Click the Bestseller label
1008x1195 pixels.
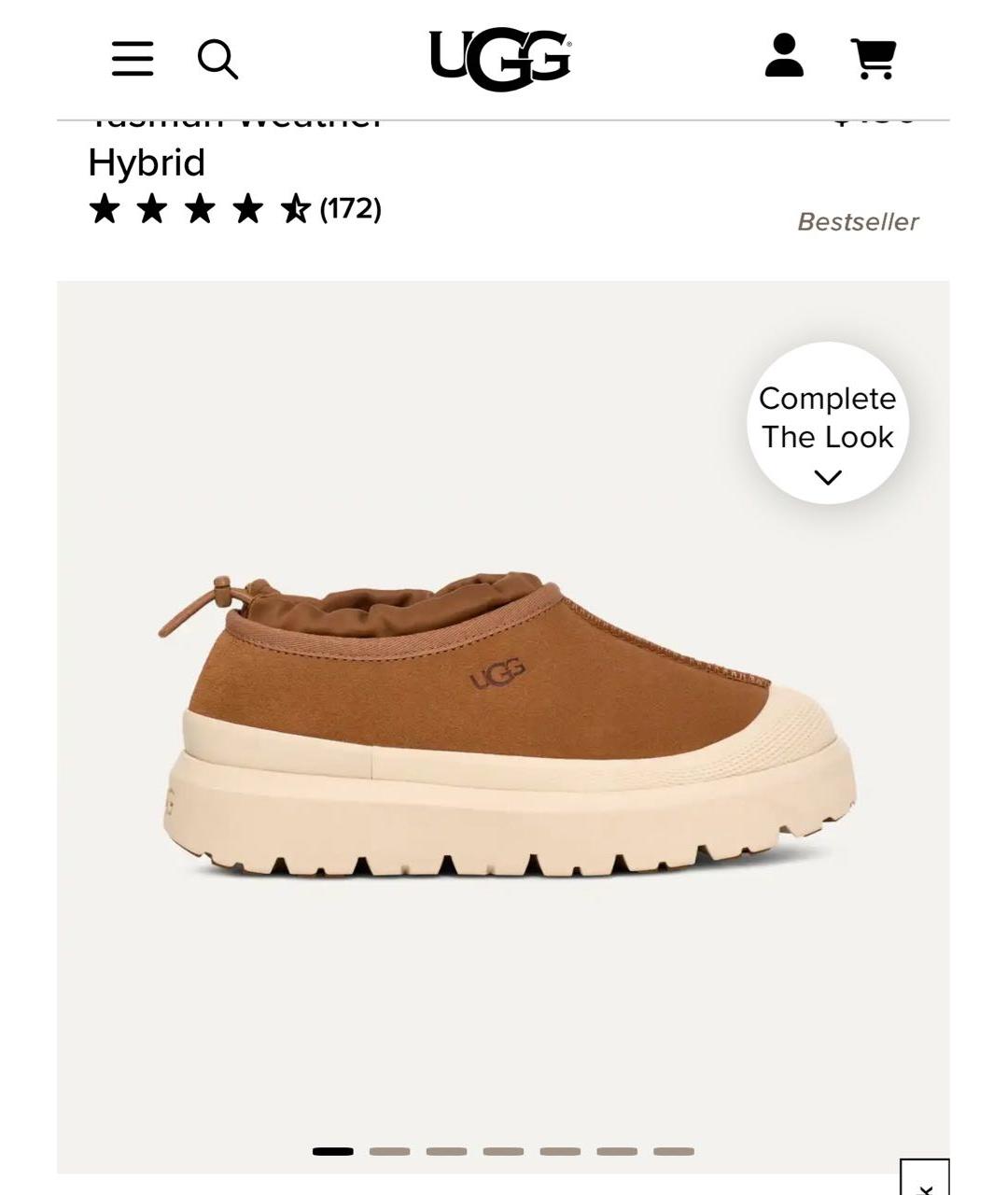click(x=858, y=221)
